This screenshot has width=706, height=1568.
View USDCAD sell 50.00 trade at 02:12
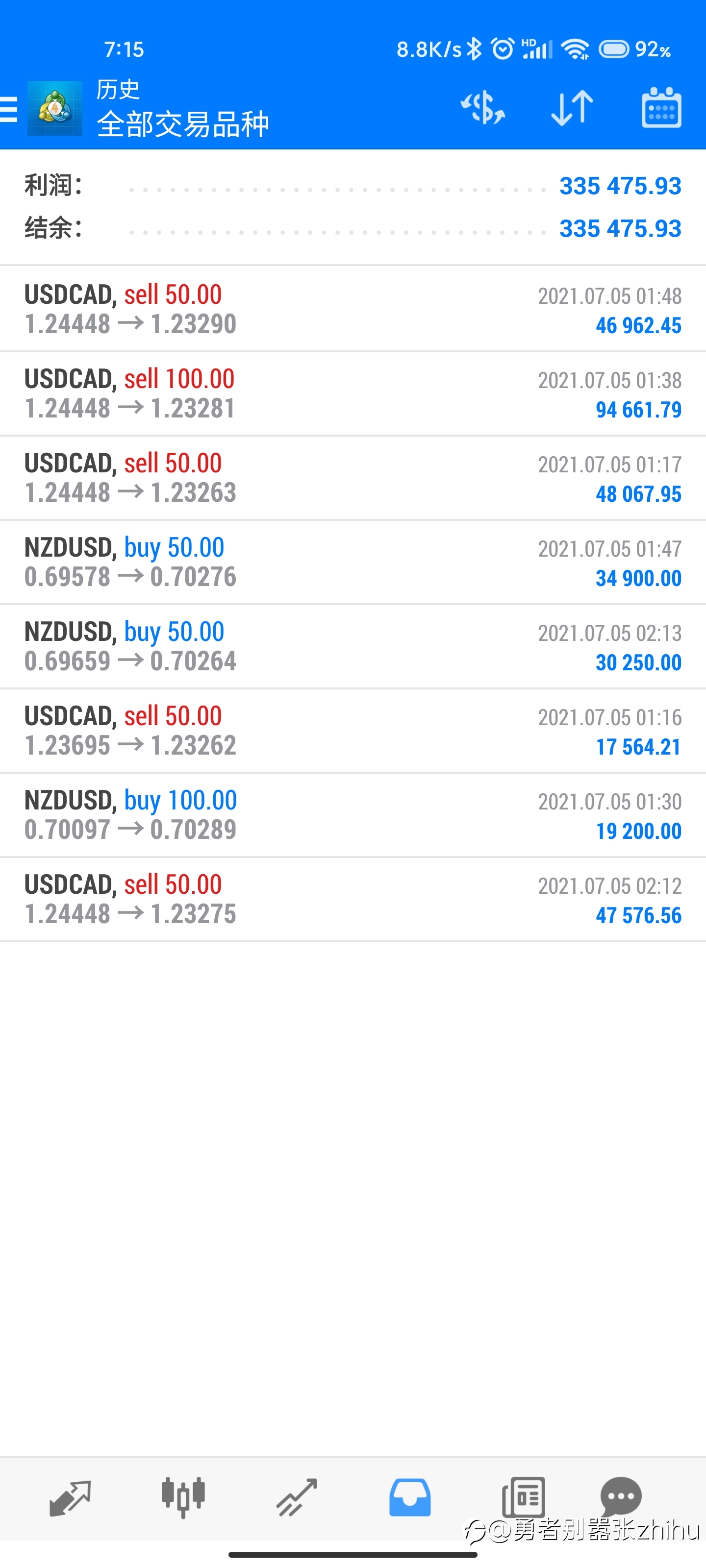[353, 899]
